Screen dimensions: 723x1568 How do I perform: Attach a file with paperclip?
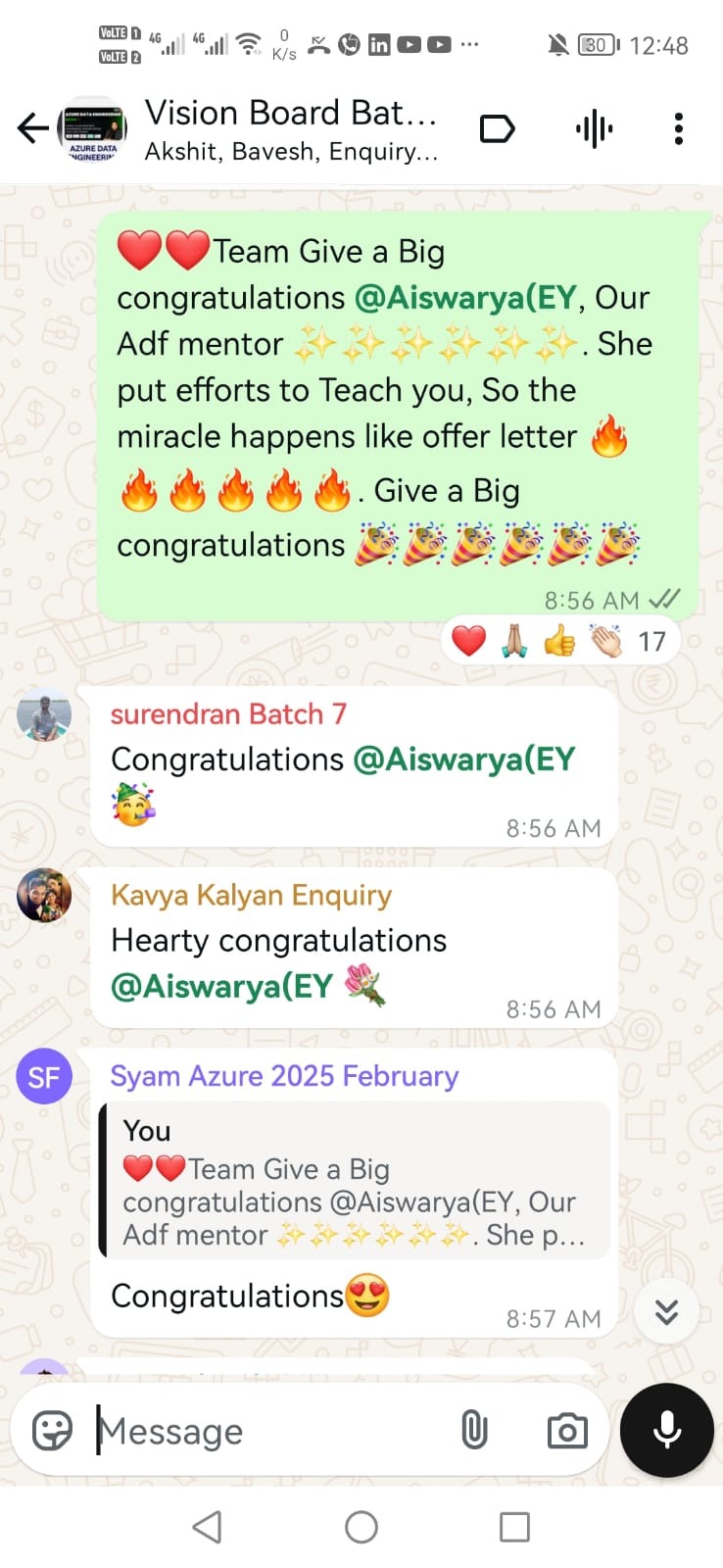tap(474, 1431)
